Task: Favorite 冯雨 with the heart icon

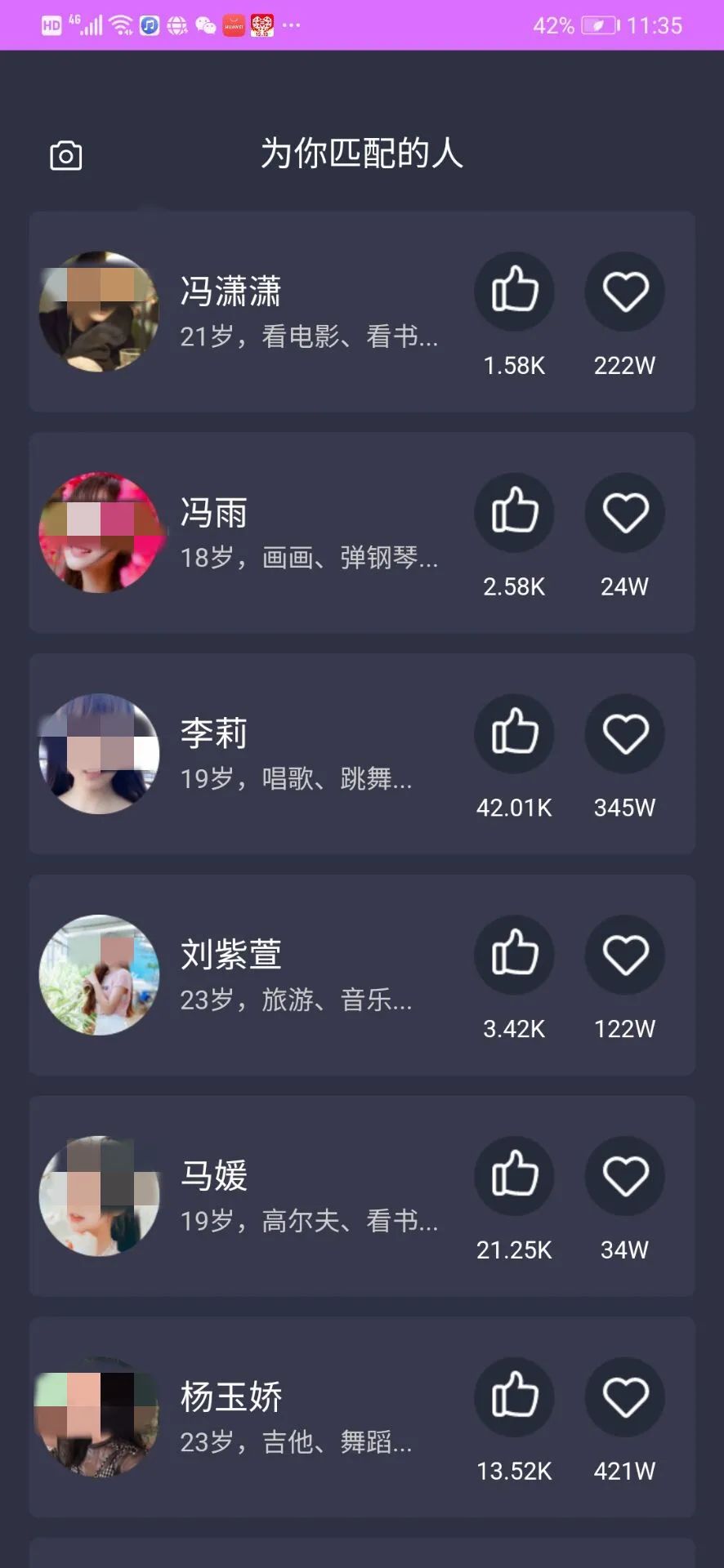Action: (x=625, y=512)
